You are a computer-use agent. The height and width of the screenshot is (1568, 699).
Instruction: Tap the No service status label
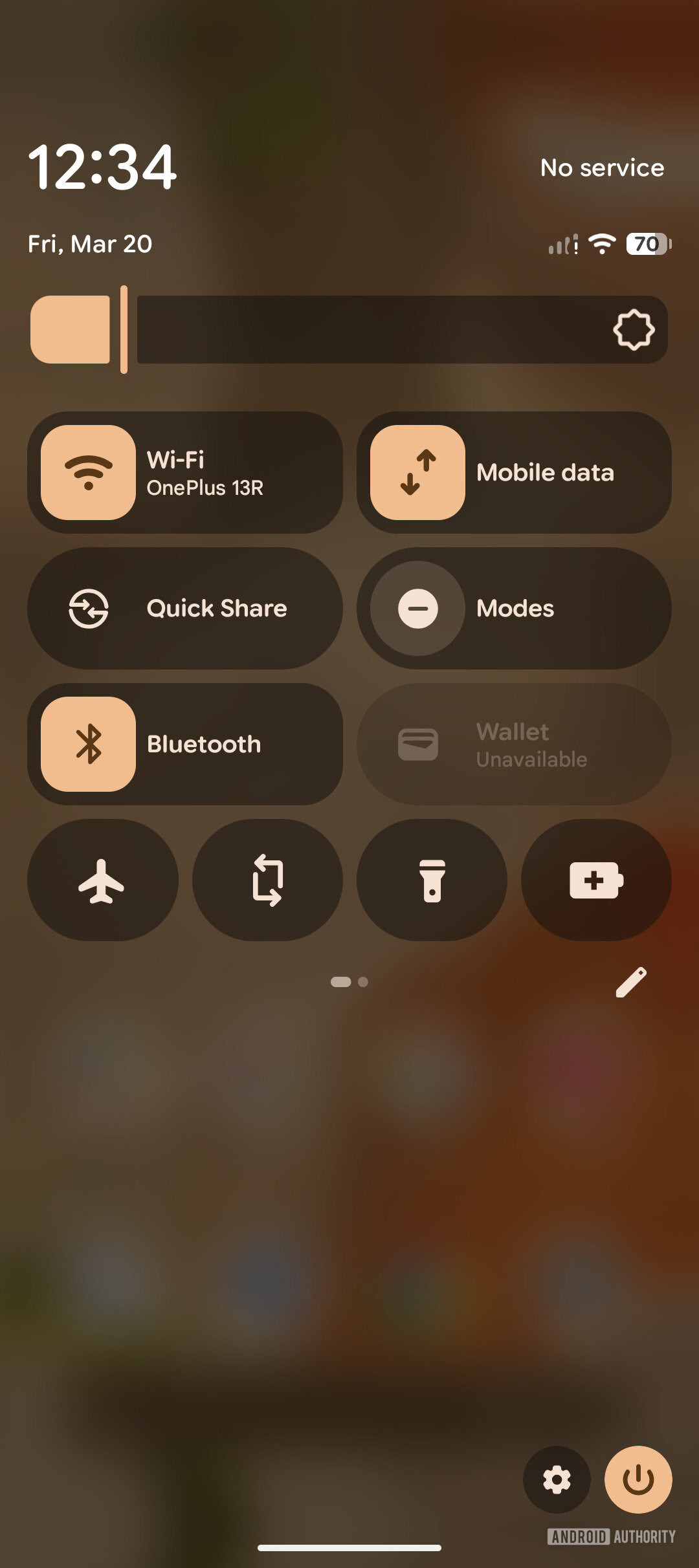pyautogui.click(x=602, y=168)
